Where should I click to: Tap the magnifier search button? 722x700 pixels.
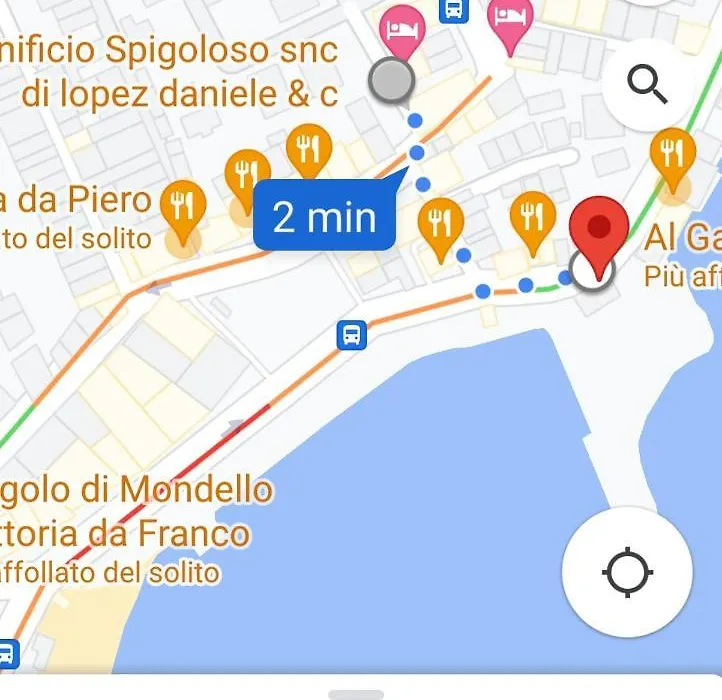tap(647, 85)
